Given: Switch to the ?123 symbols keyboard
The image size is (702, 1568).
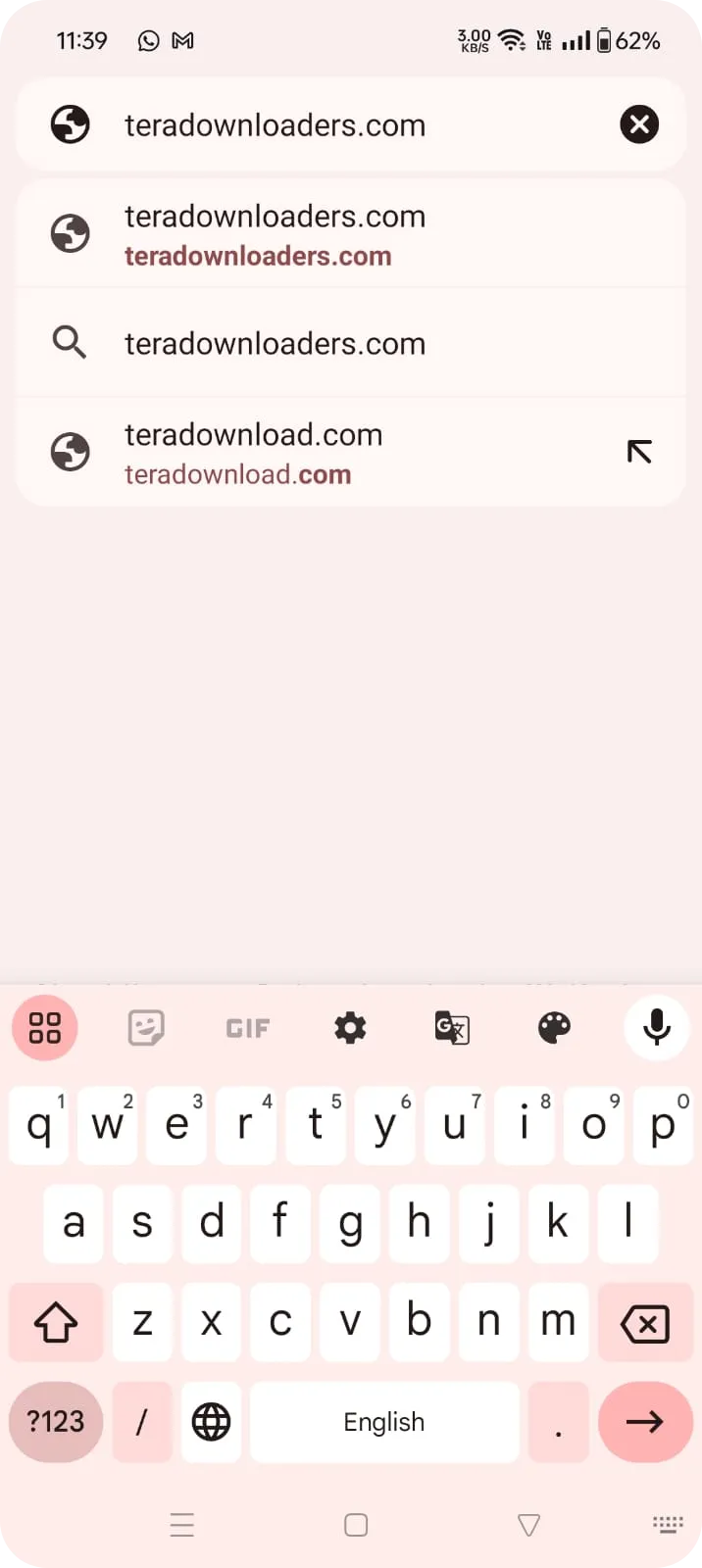Looking at the screenshot, I should coord(56,1422).
